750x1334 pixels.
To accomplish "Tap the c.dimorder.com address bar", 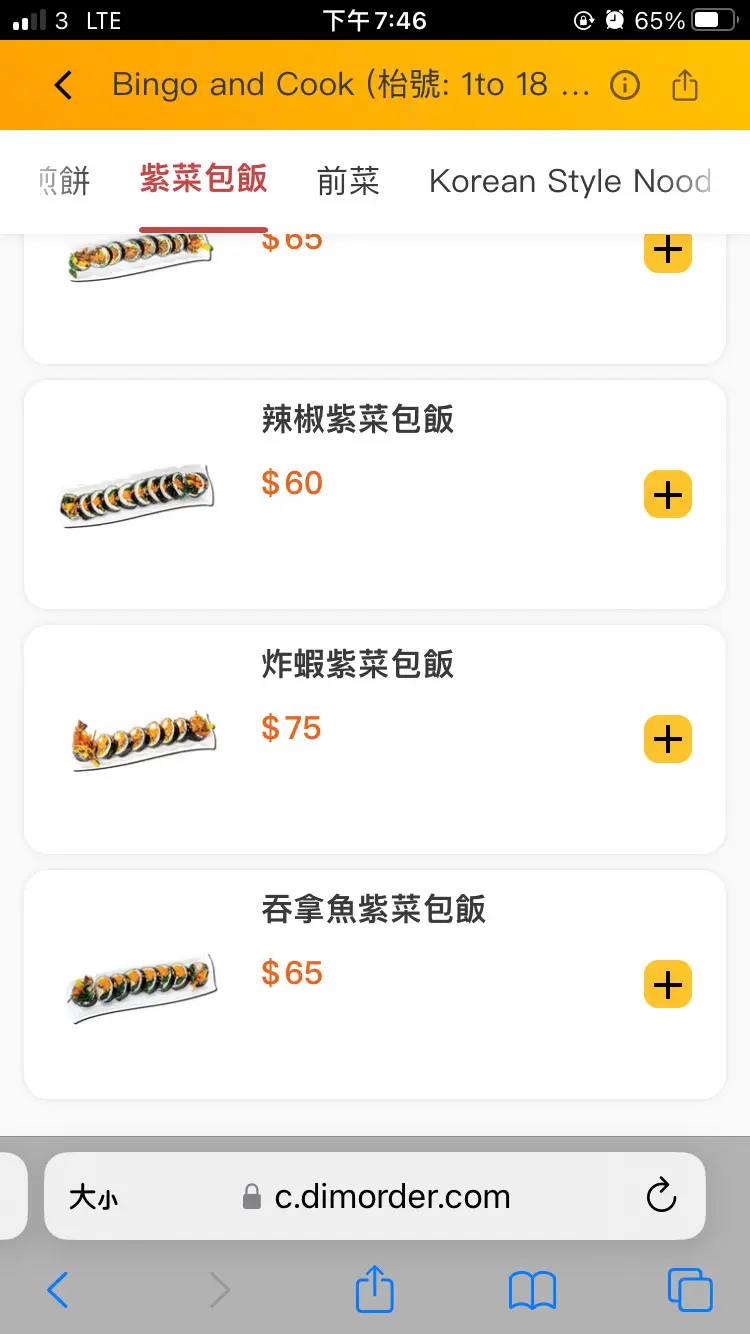I will [392, 1197].
